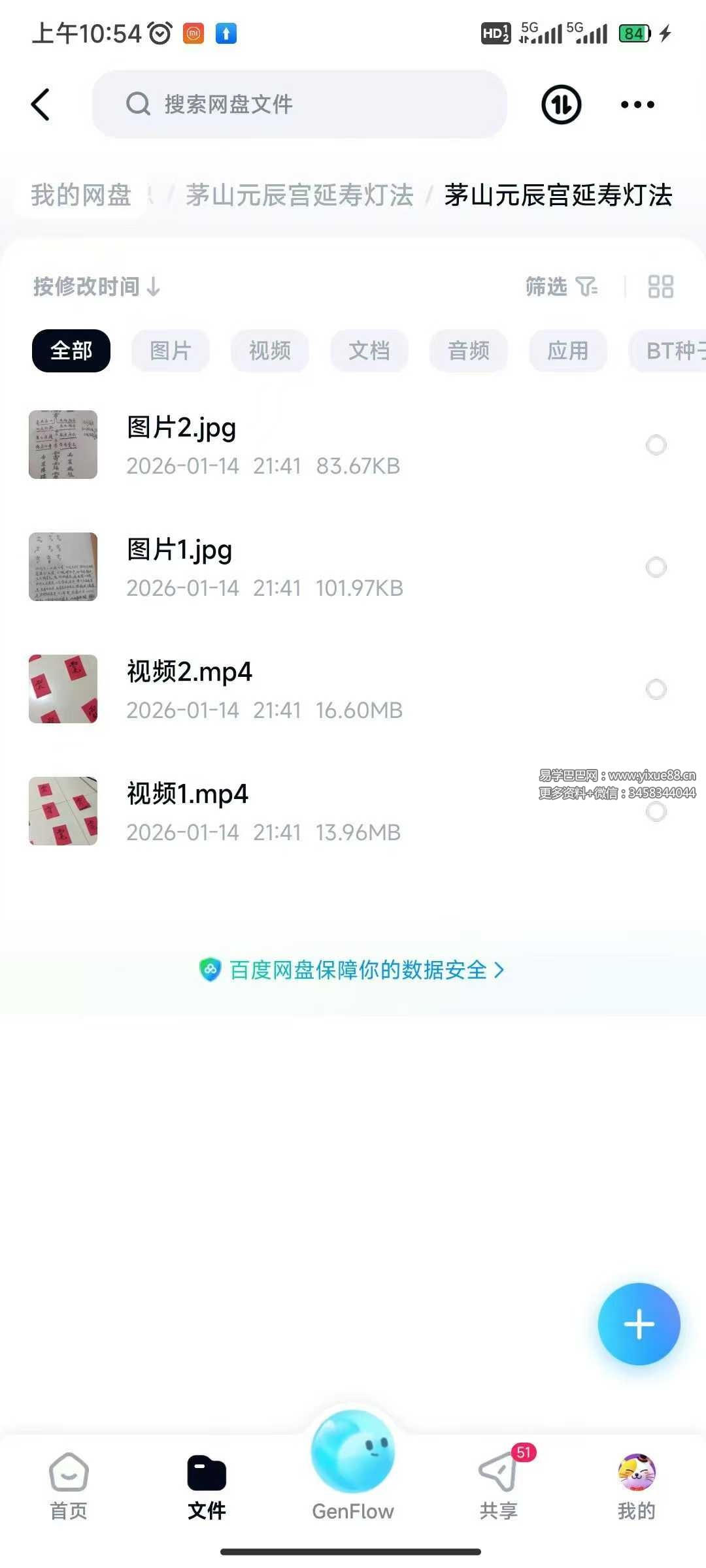Change sort order via 按修改时间 dropdown
This screenshot has height=1568, width=706.
tap(96, 287)
